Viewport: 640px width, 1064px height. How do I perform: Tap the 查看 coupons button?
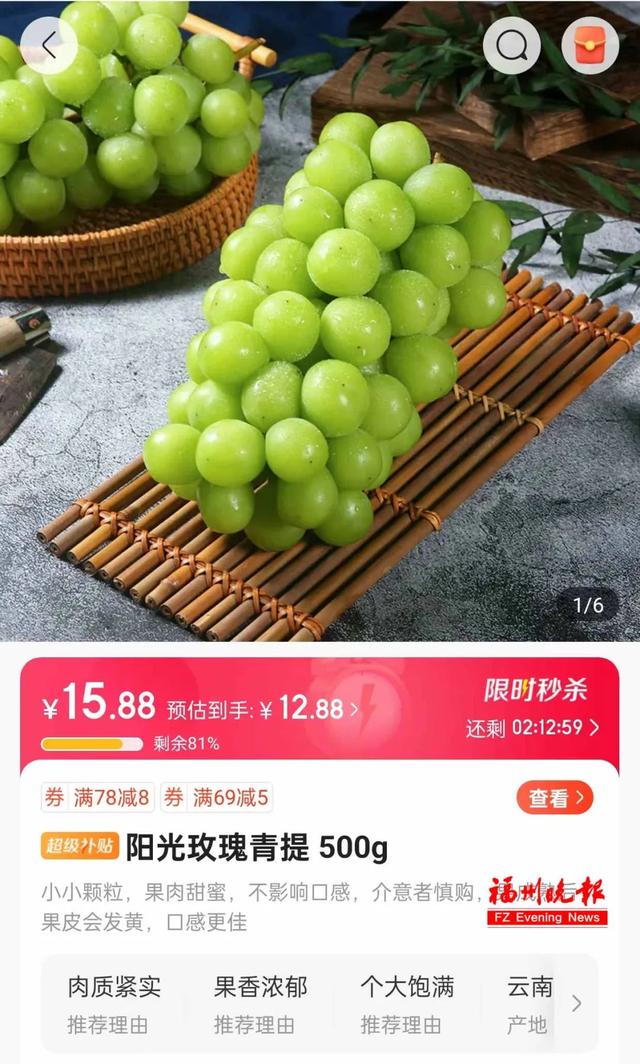[554, 797]
